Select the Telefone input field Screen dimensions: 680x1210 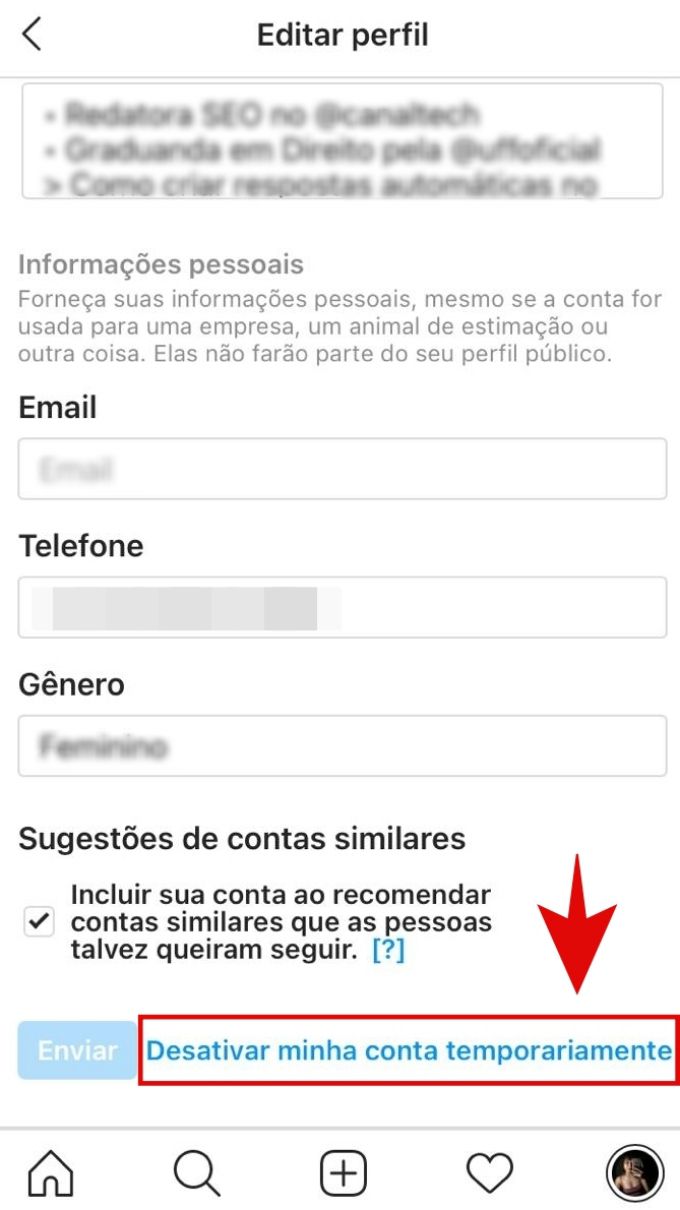(342, 607)
